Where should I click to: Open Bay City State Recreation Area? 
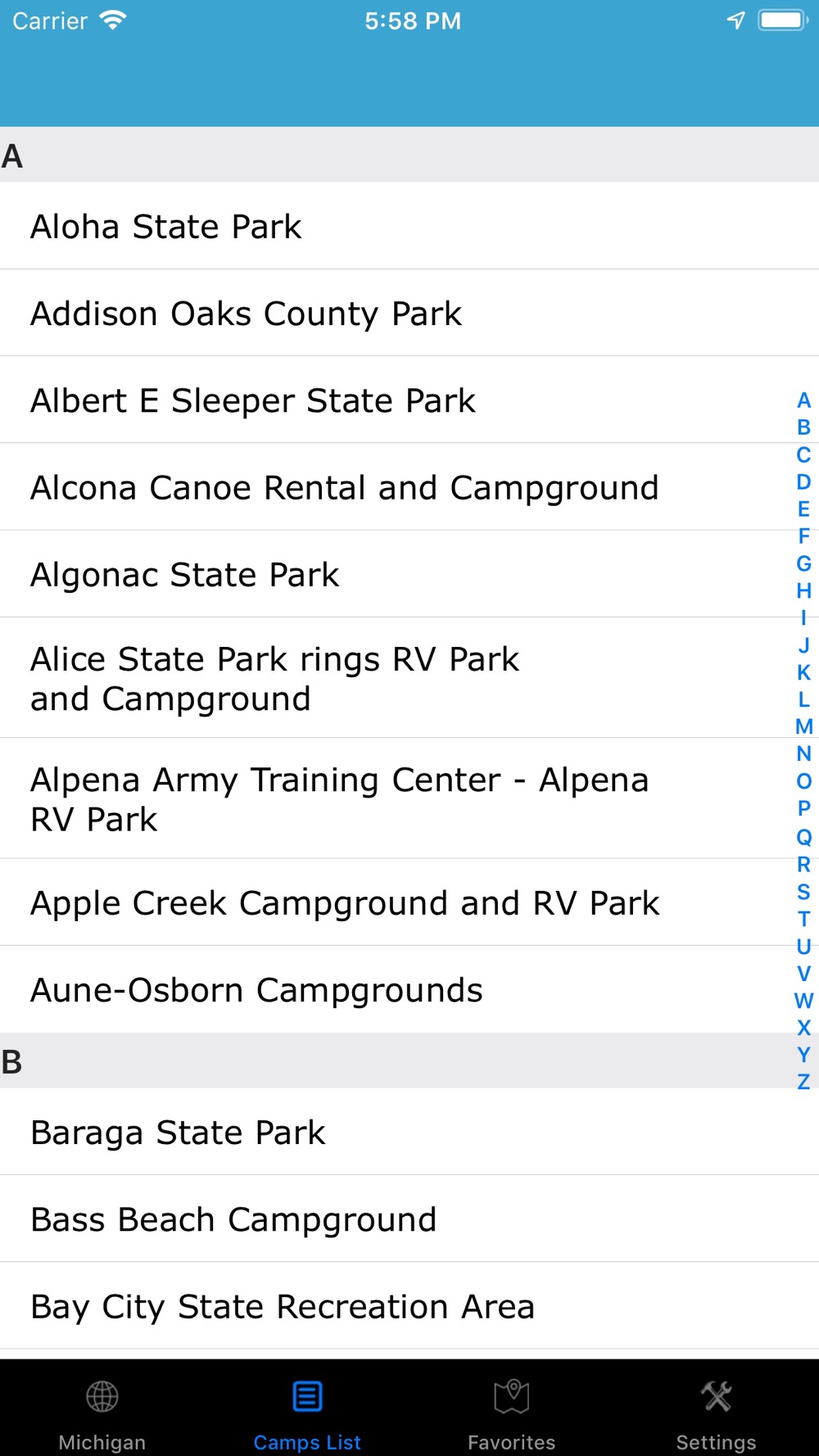point(409,1306)
